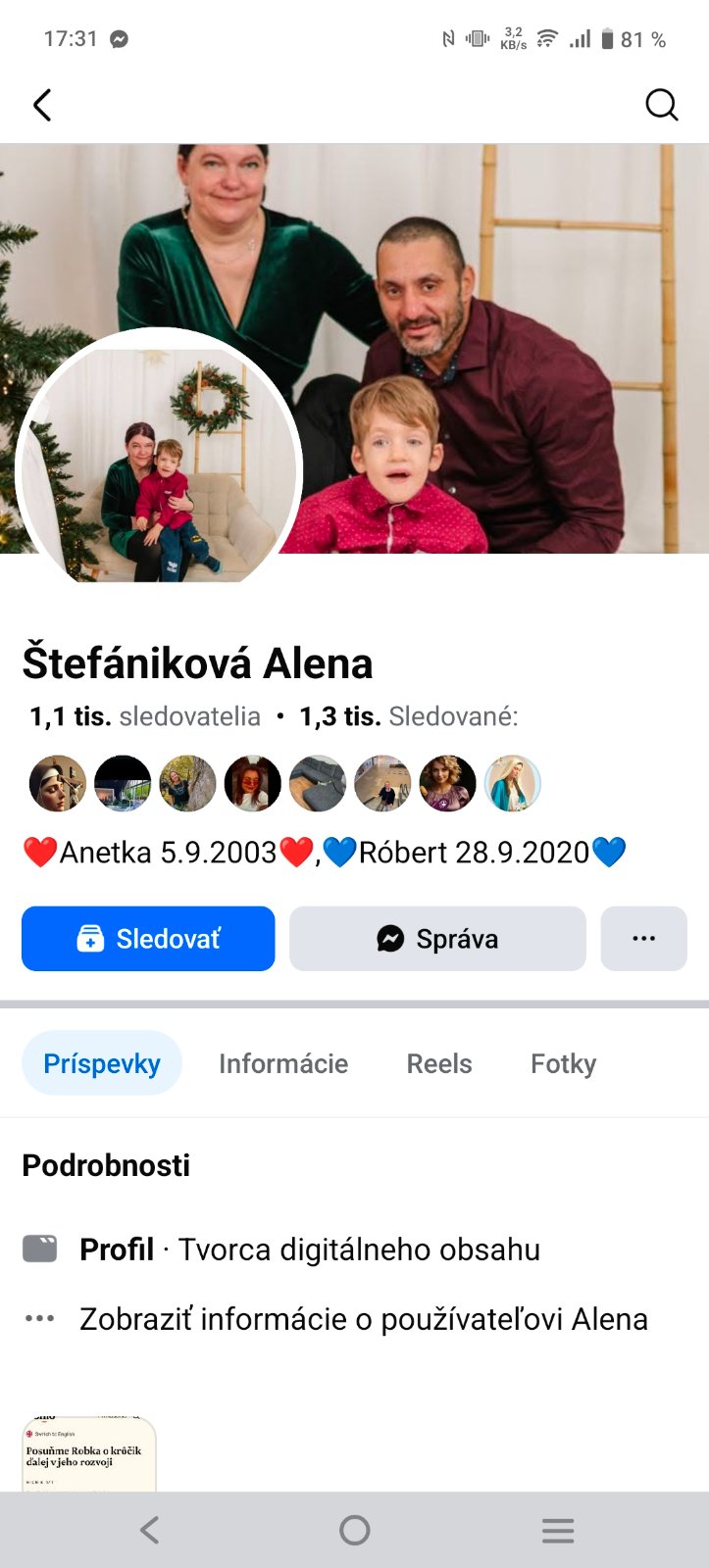Open search on this profile
This screenshot has height=1568, width=709.
tap(662, 105)
